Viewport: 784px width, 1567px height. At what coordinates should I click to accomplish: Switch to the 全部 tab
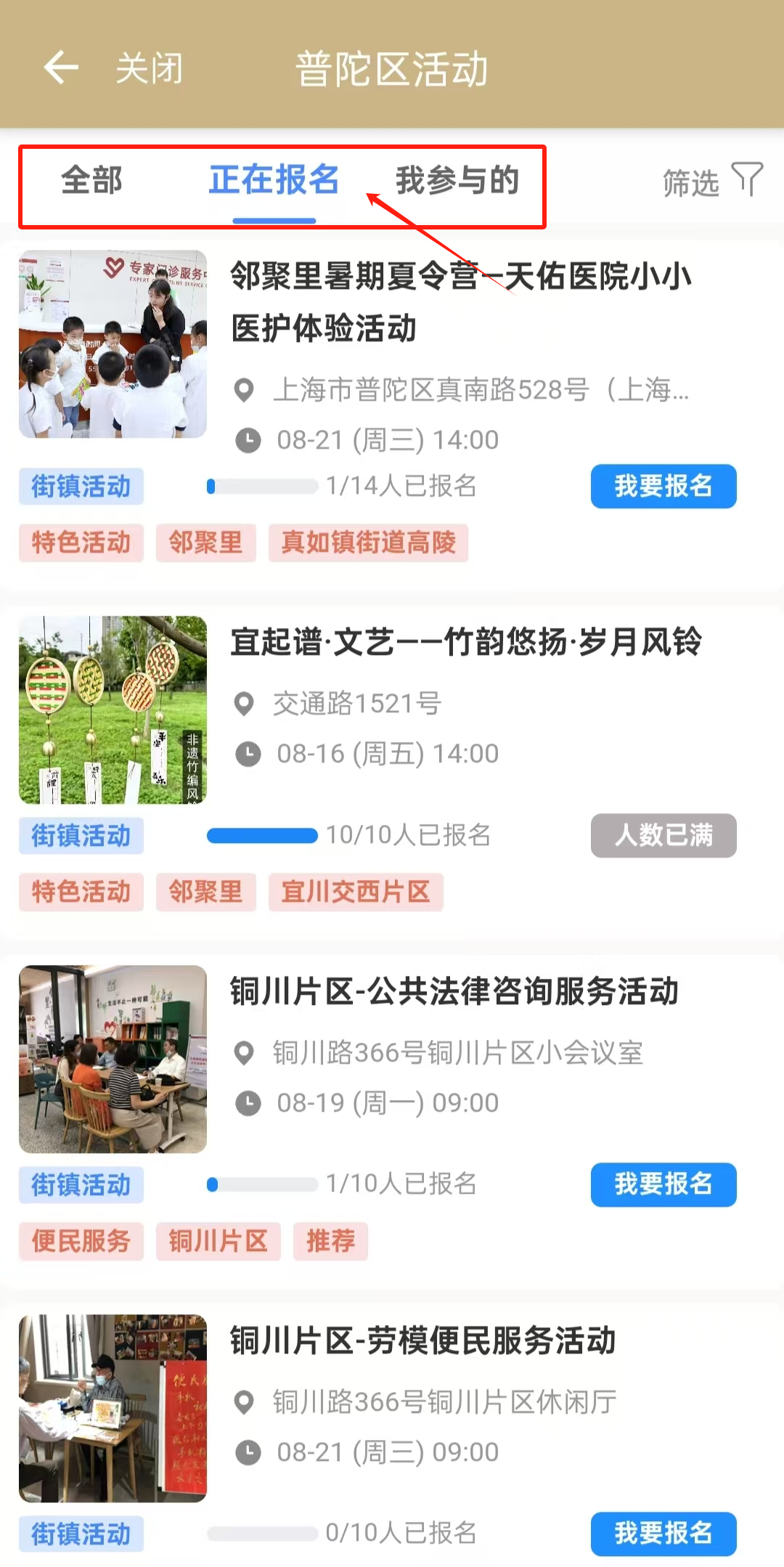coord(91,181)
